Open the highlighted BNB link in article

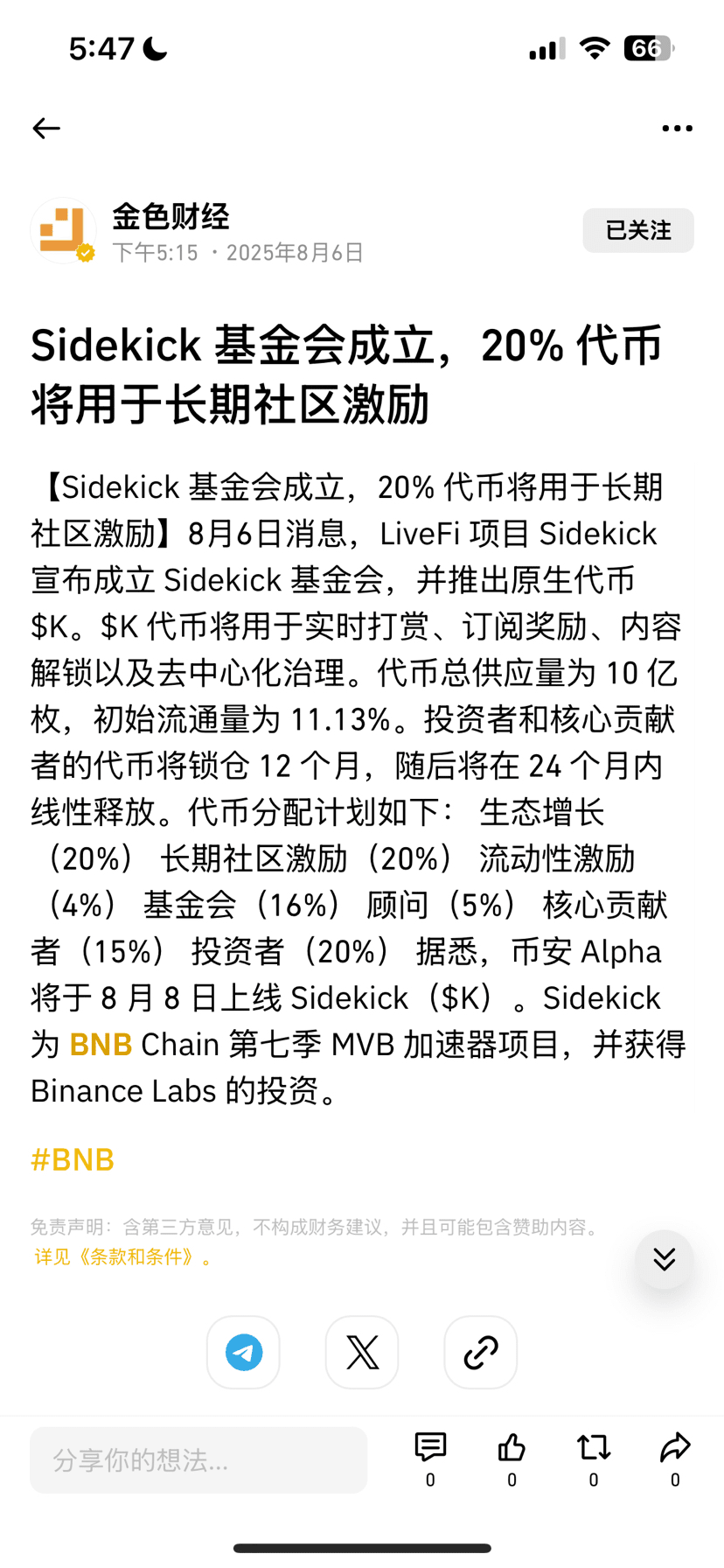click(101, 1045)
